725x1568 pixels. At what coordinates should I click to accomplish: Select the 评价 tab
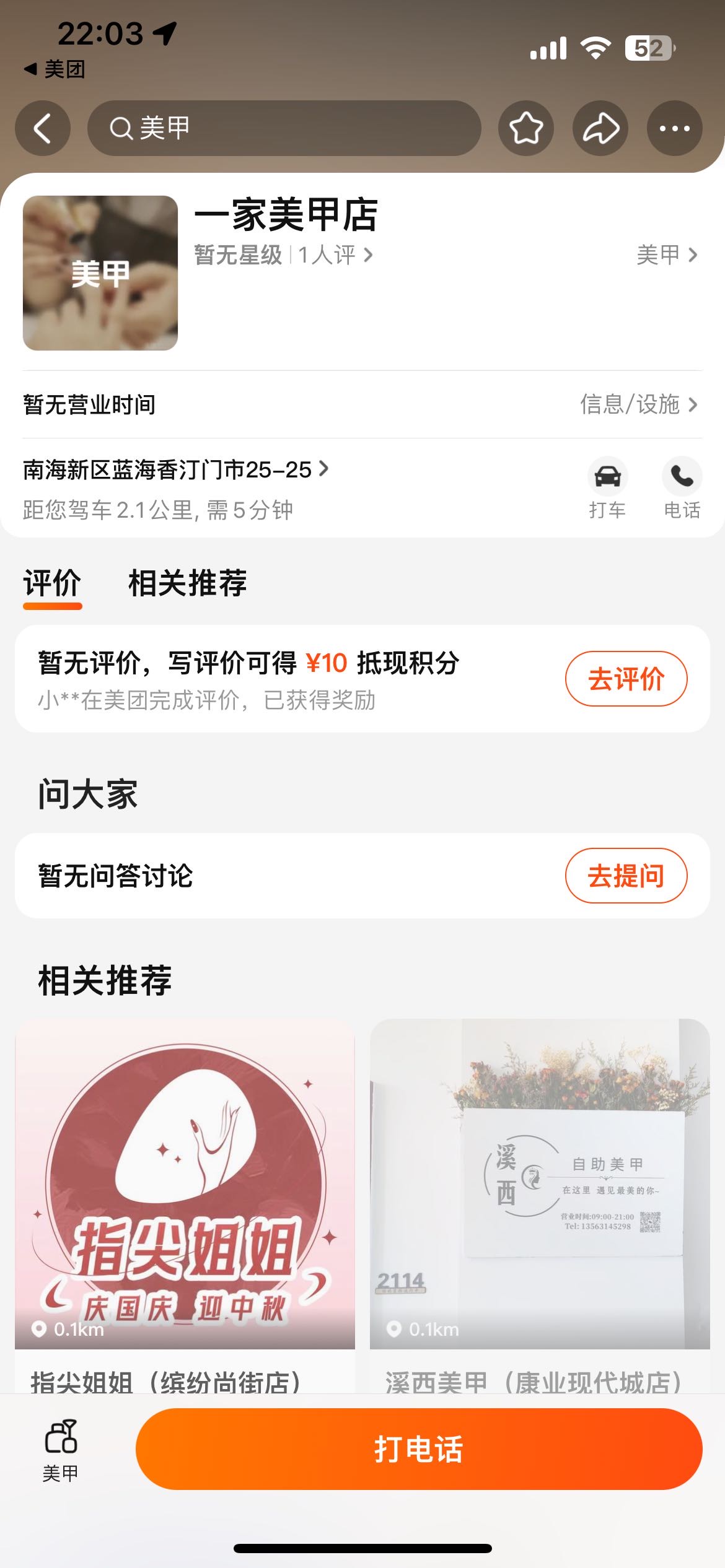pyautogui.click(x=53, y=583)
